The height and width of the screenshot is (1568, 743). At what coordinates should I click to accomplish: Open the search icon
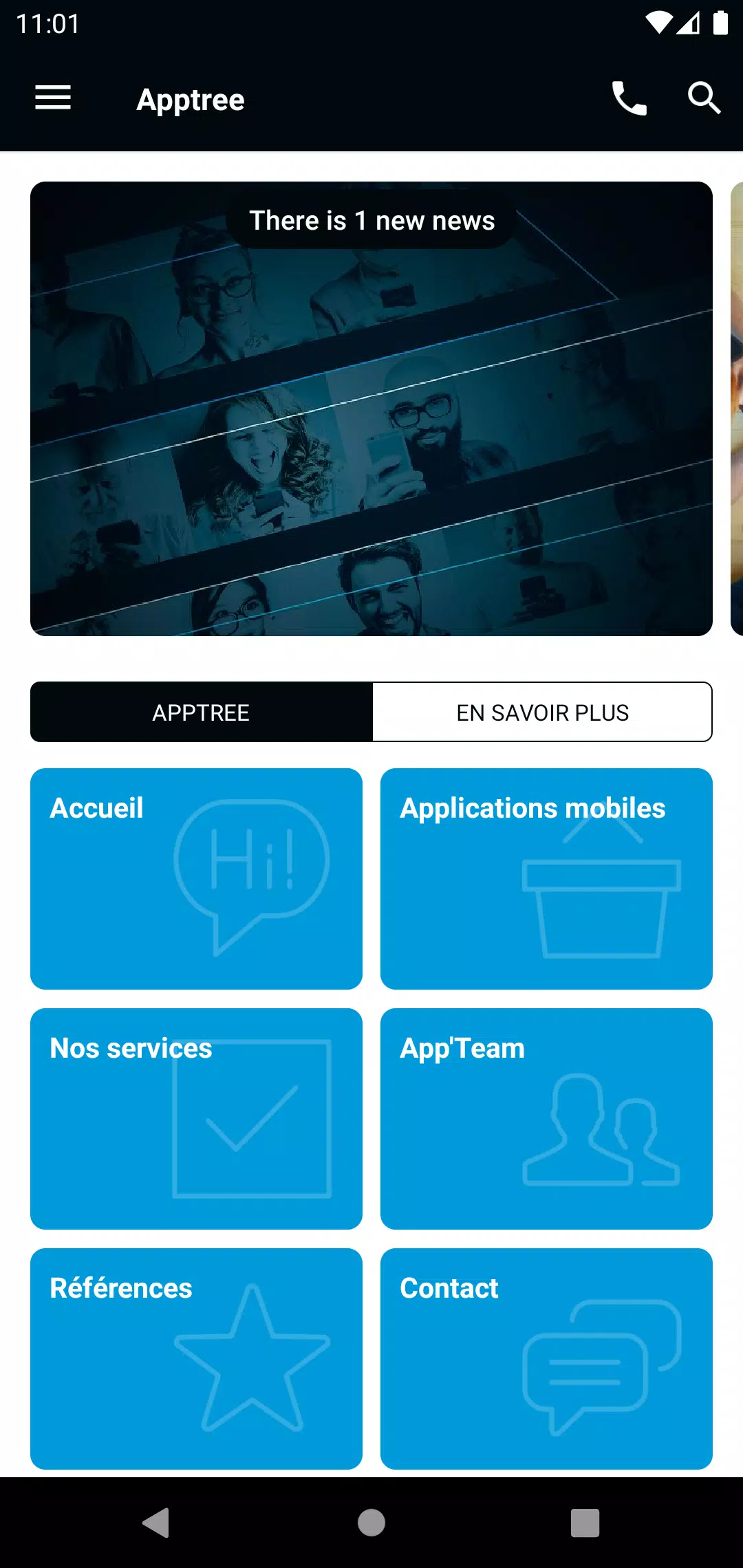click(704, 98)
